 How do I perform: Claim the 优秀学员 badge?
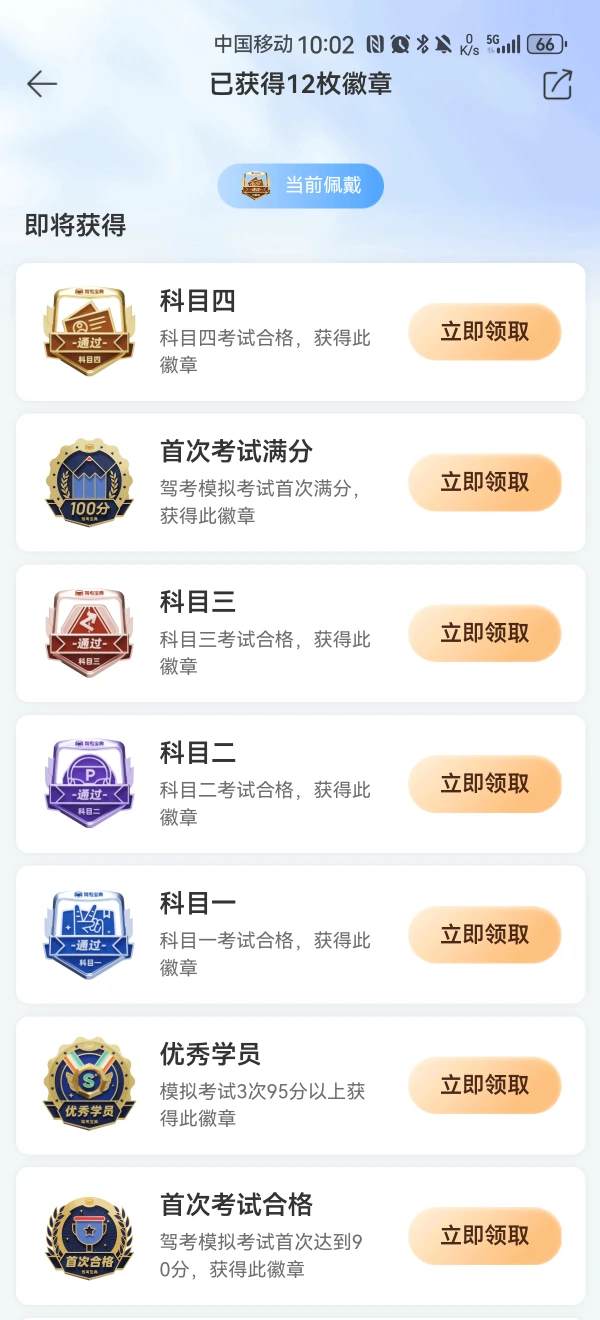tap(484, 1085)
